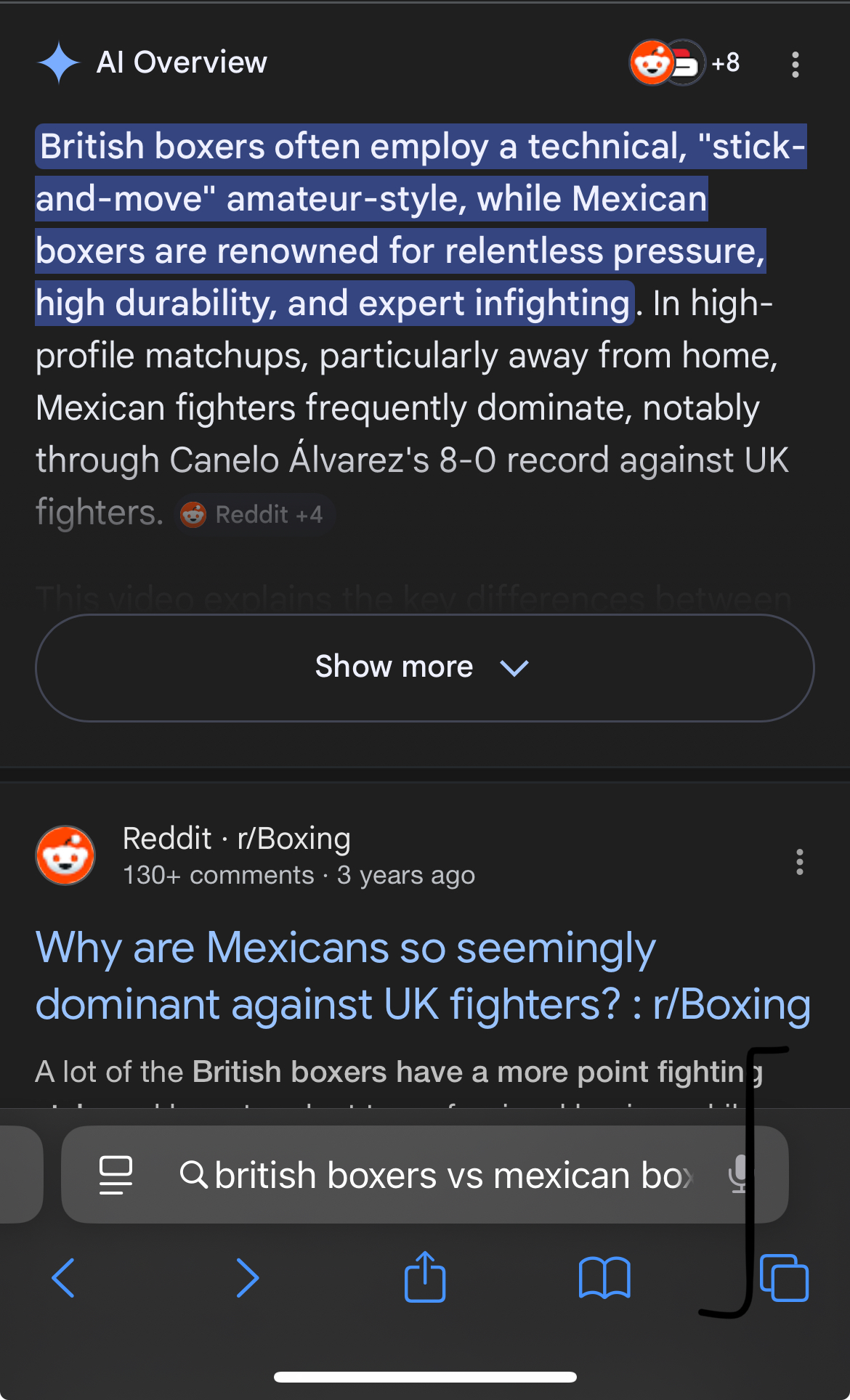Open Reddit result about Mexicans versus UK fighters
The height and width of the screenshot is (1400, 850).
(x=423, y=975)
